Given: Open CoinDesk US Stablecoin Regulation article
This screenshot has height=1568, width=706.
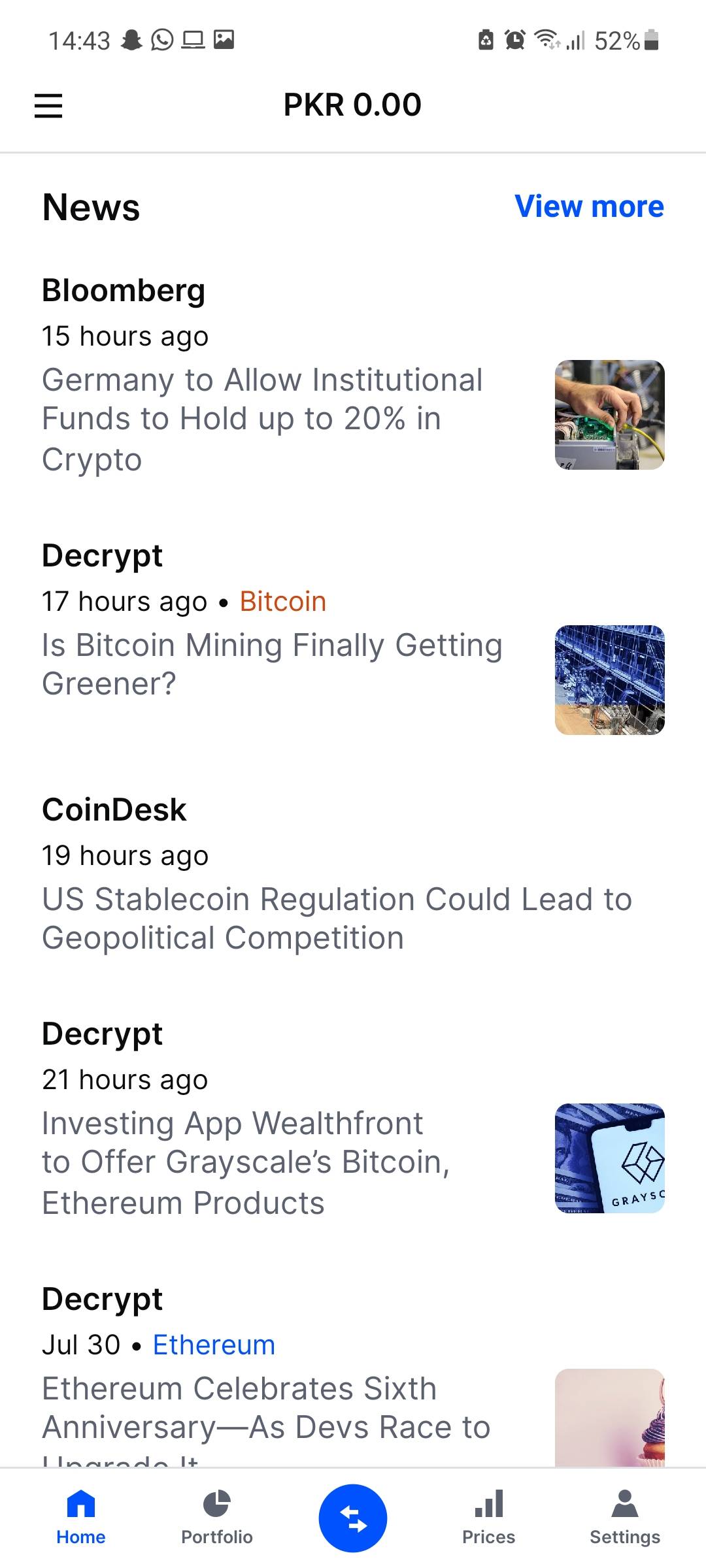Looking at the screenshot, I should pyautogui.click(x=337, y=918).
